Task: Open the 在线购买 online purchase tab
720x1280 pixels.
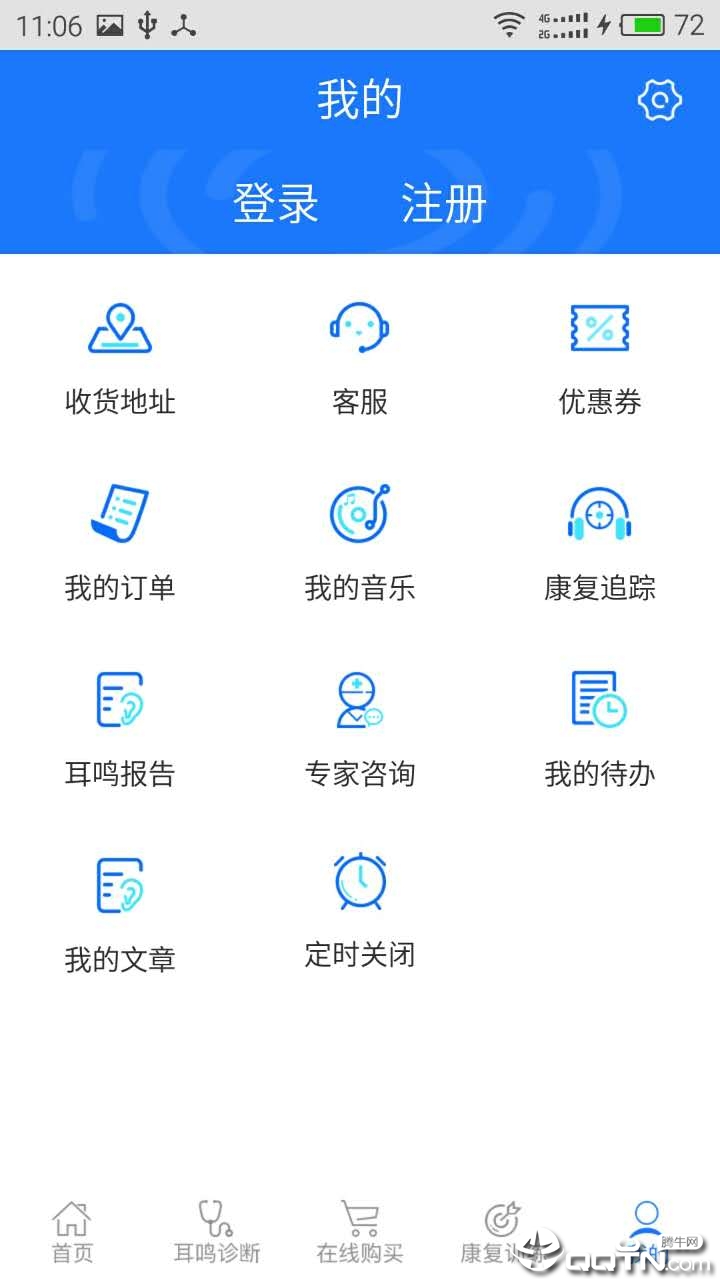Action: tap(359, 1230)
